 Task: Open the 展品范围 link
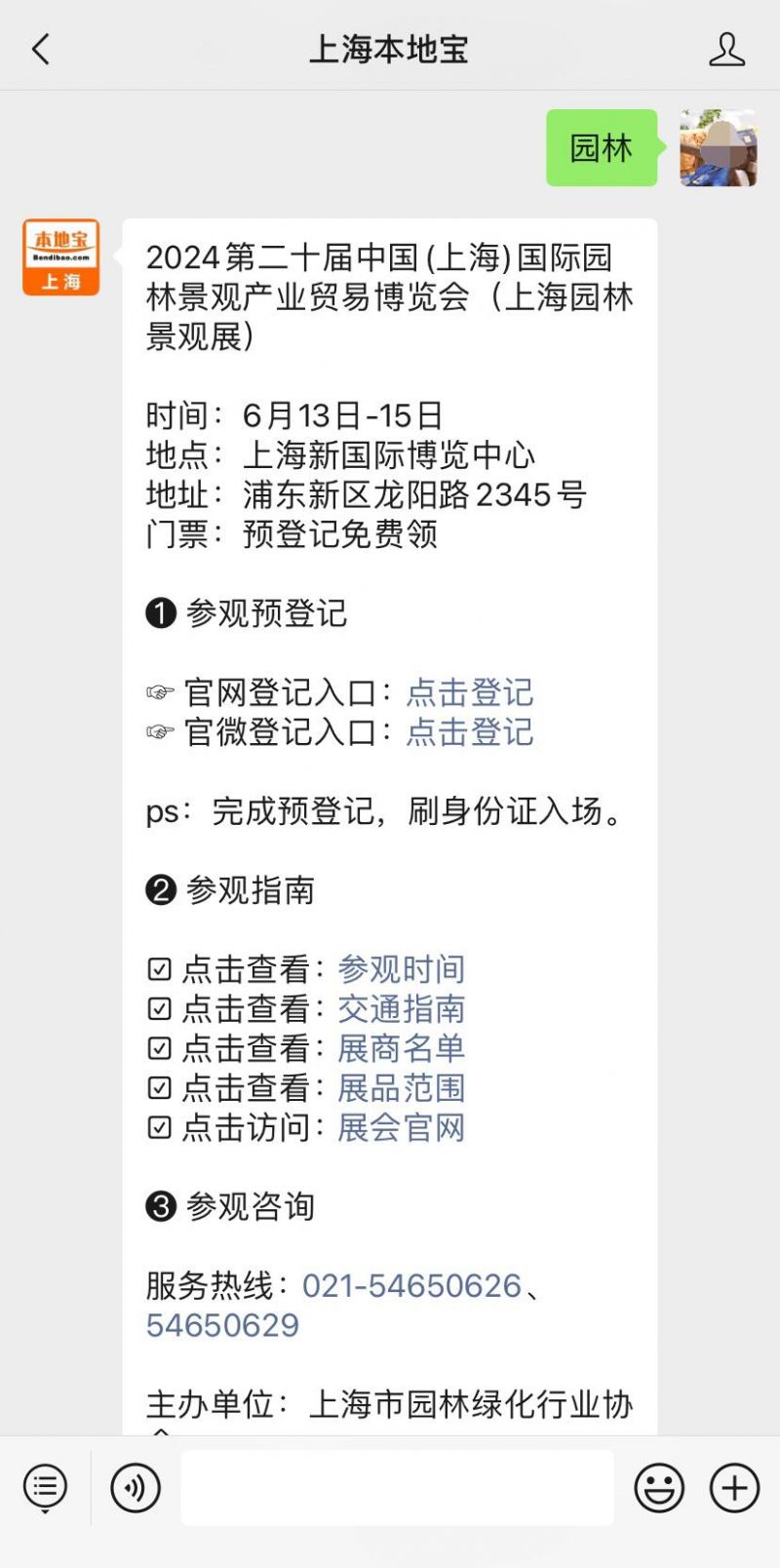pyautogui.click(x=402, y=1088)
